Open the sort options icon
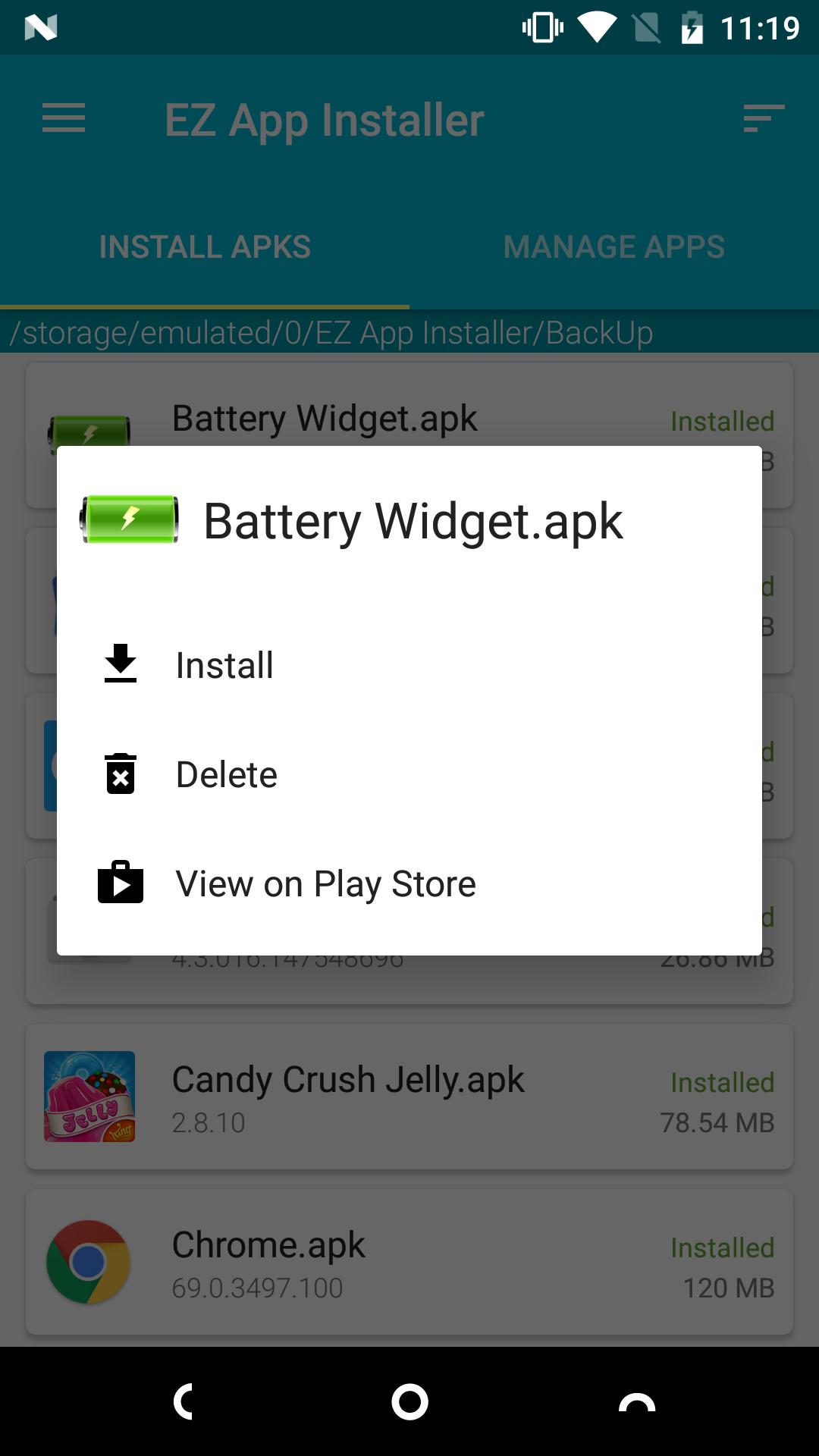819x1456 pixels. (764, 118)
